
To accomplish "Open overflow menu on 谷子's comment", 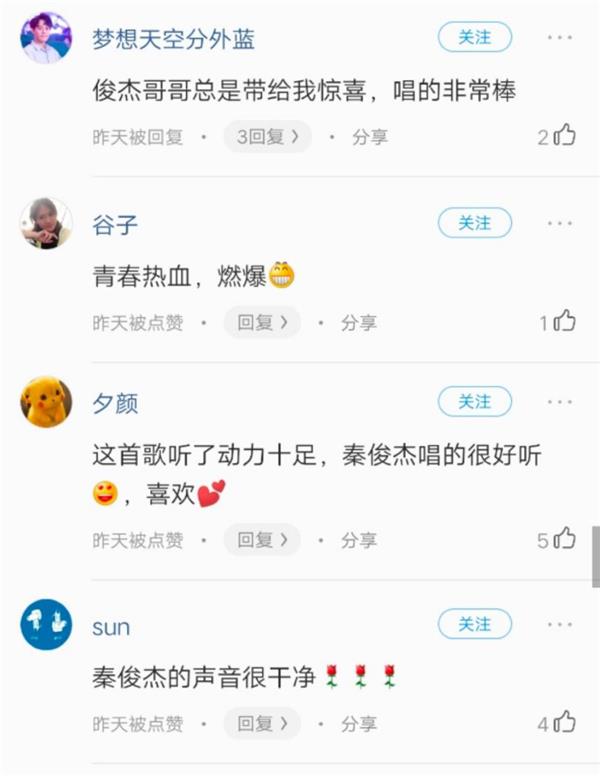I will (560, 223).
